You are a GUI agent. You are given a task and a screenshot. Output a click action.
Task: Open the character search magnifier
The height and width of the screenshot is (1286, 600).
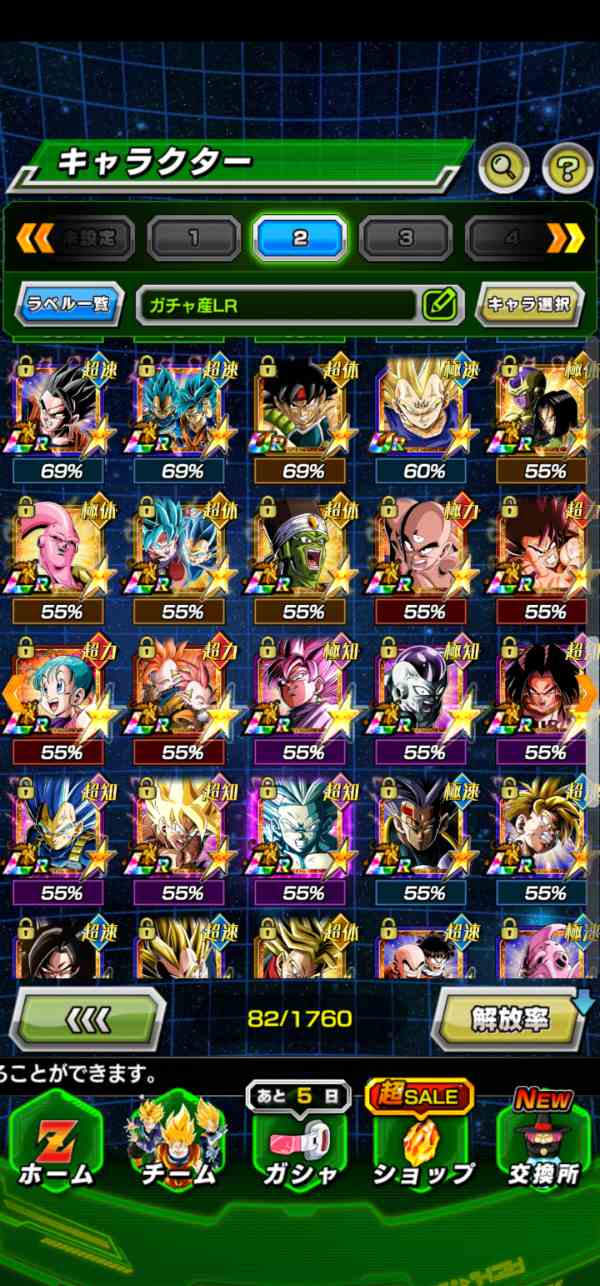[503, 167]
